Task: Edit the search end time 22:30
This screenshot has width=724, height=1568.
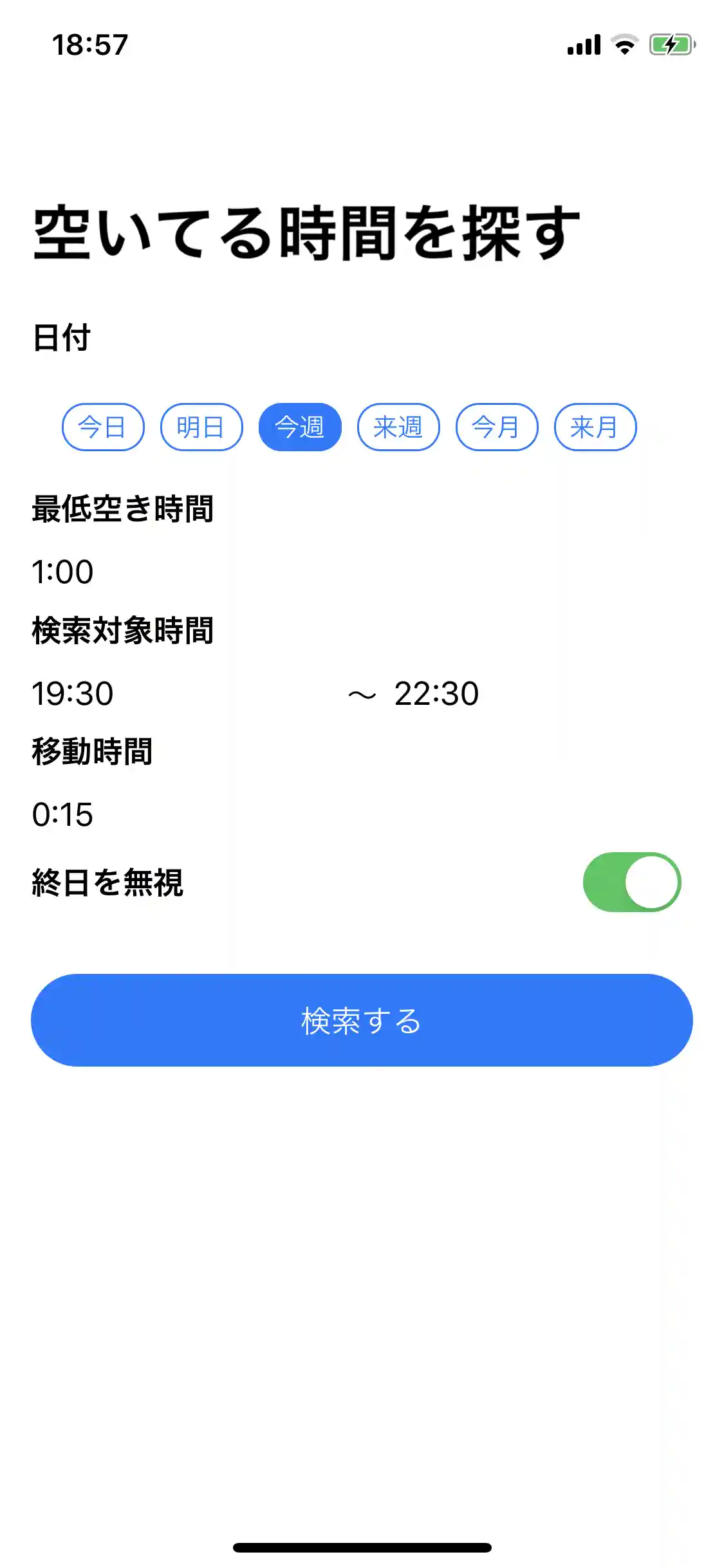Action: pyautogui.click(x=436, y=693)
